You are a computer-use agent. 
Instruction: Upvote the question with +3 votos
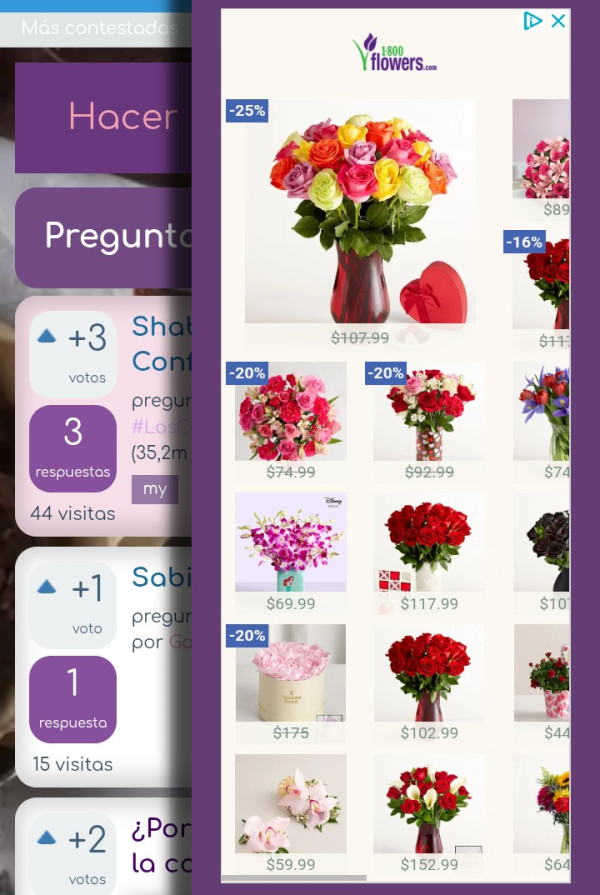(x=47, y=337)
